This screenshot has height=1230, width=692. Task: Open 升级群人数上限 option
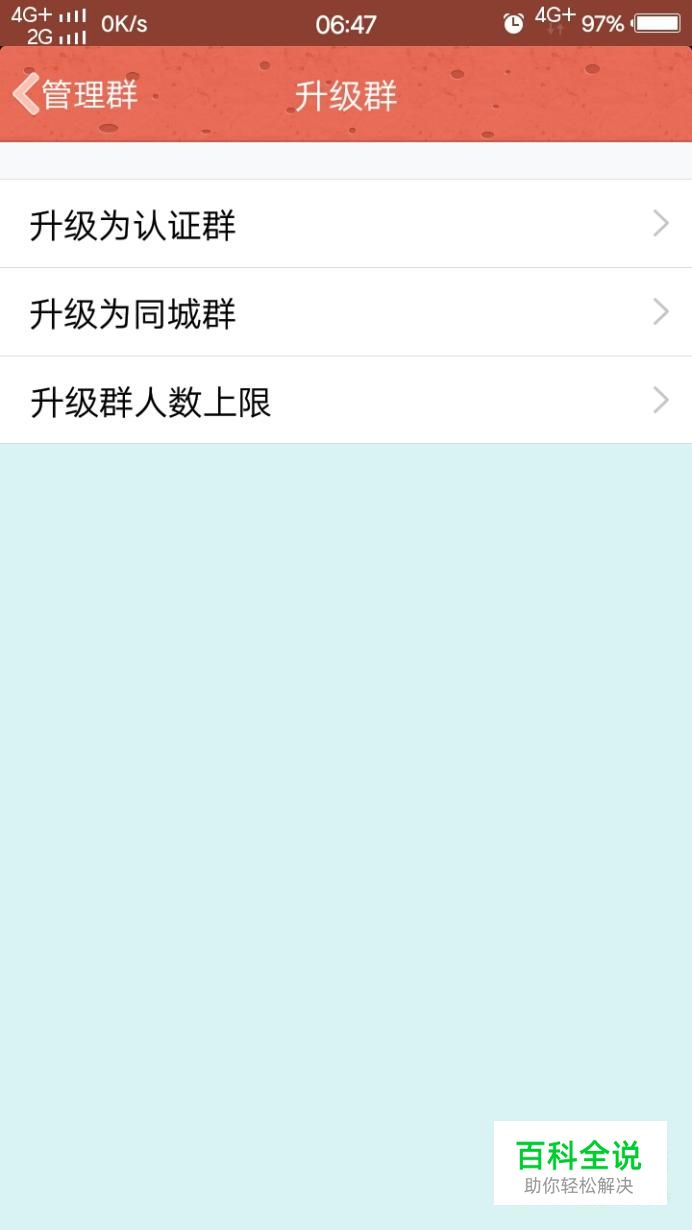click(x=345, y=401)
